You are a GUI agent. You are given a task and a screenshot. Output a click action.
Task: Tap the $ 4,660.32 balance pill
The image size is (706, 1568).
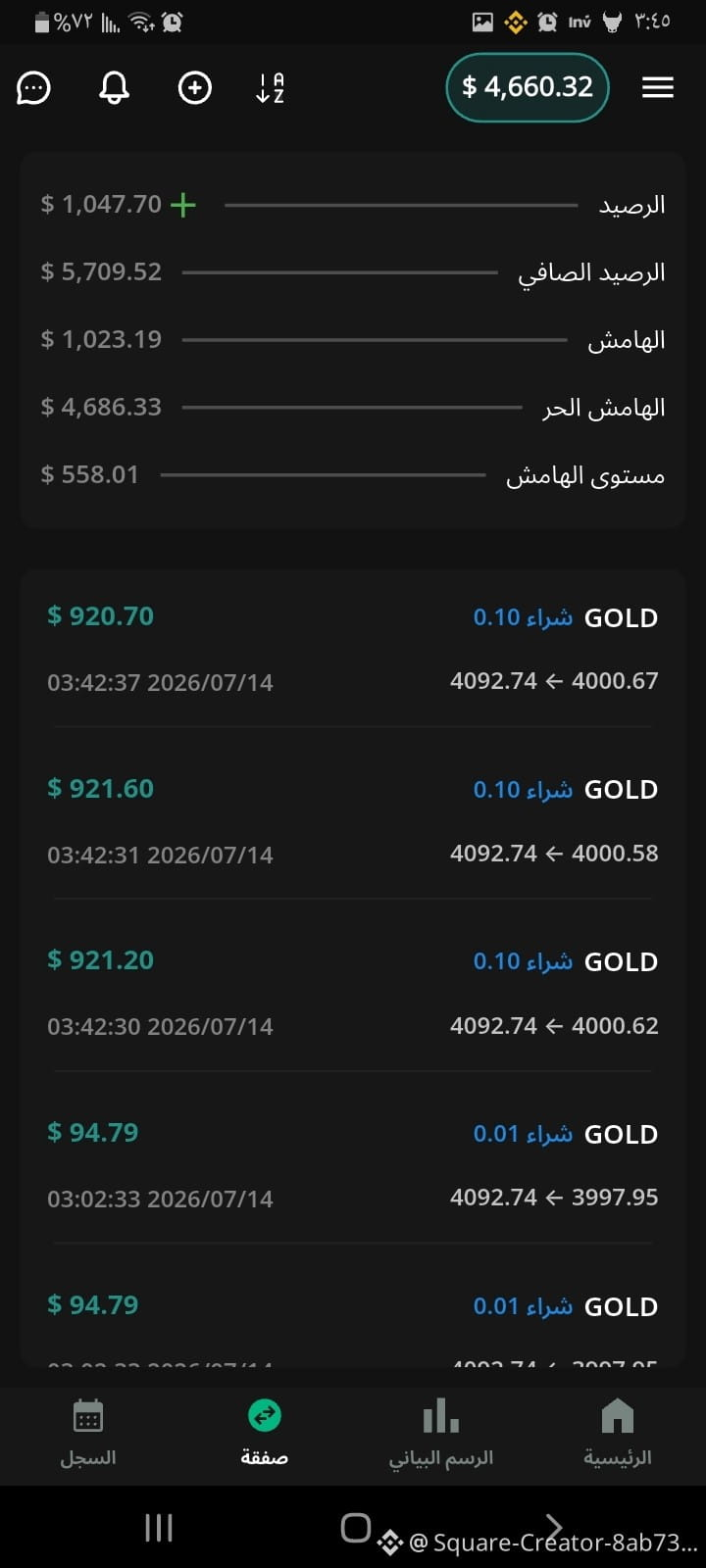tap(528, 87)
